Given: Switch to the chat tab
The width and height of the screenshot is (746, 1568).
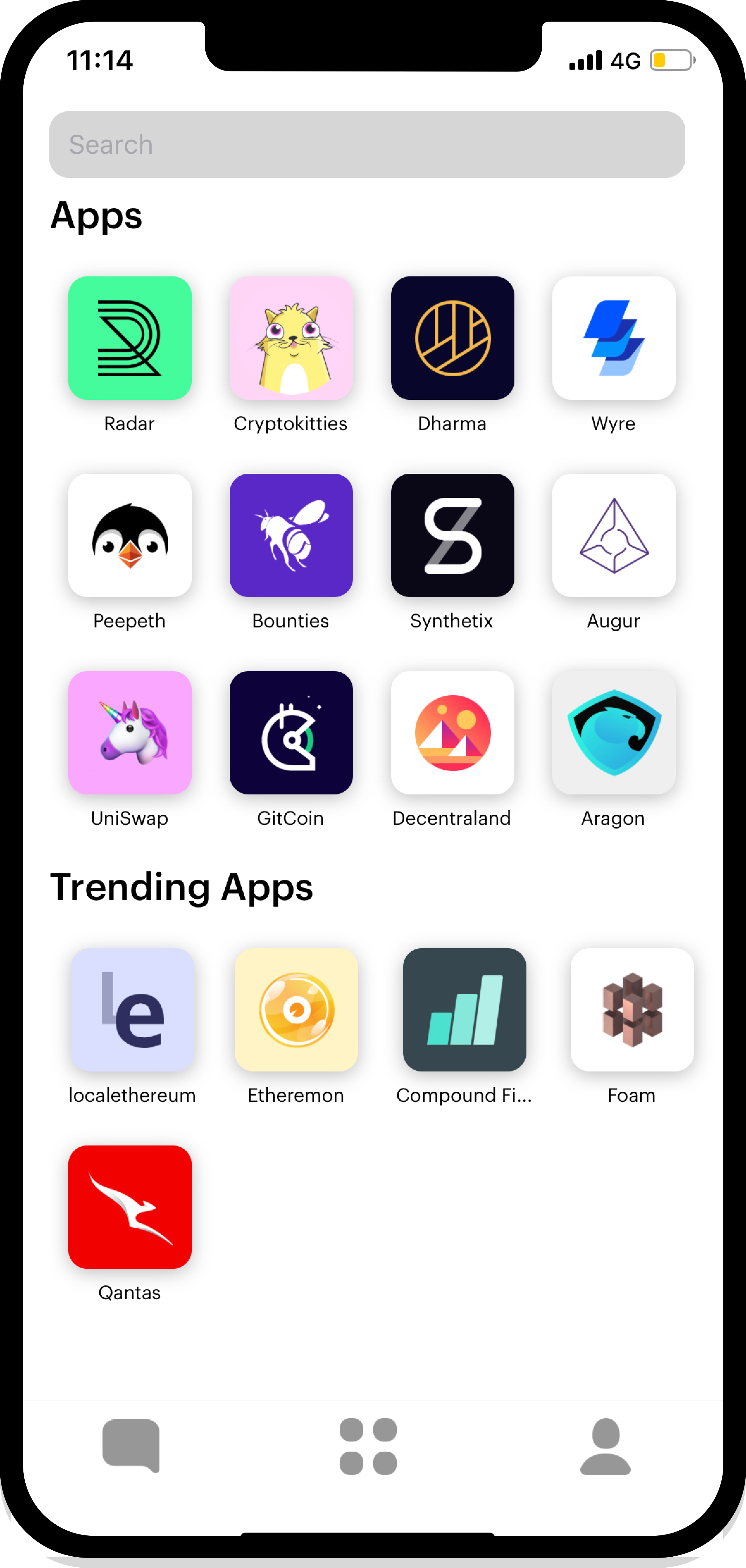Looking at the screenshot, I should [131, 1446].
